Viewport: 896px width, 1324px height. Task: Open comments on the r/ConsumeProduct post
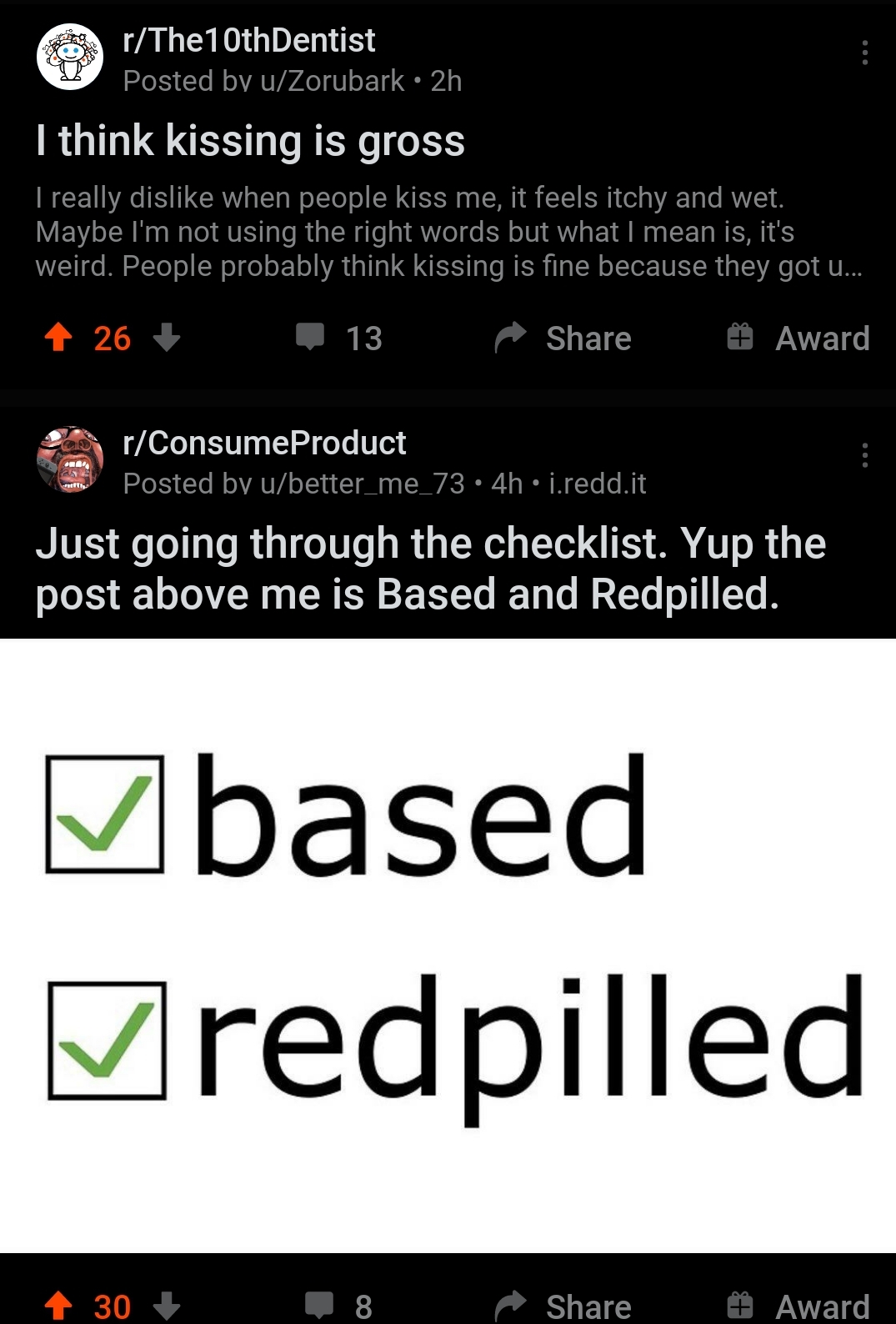click(338, 1305)
